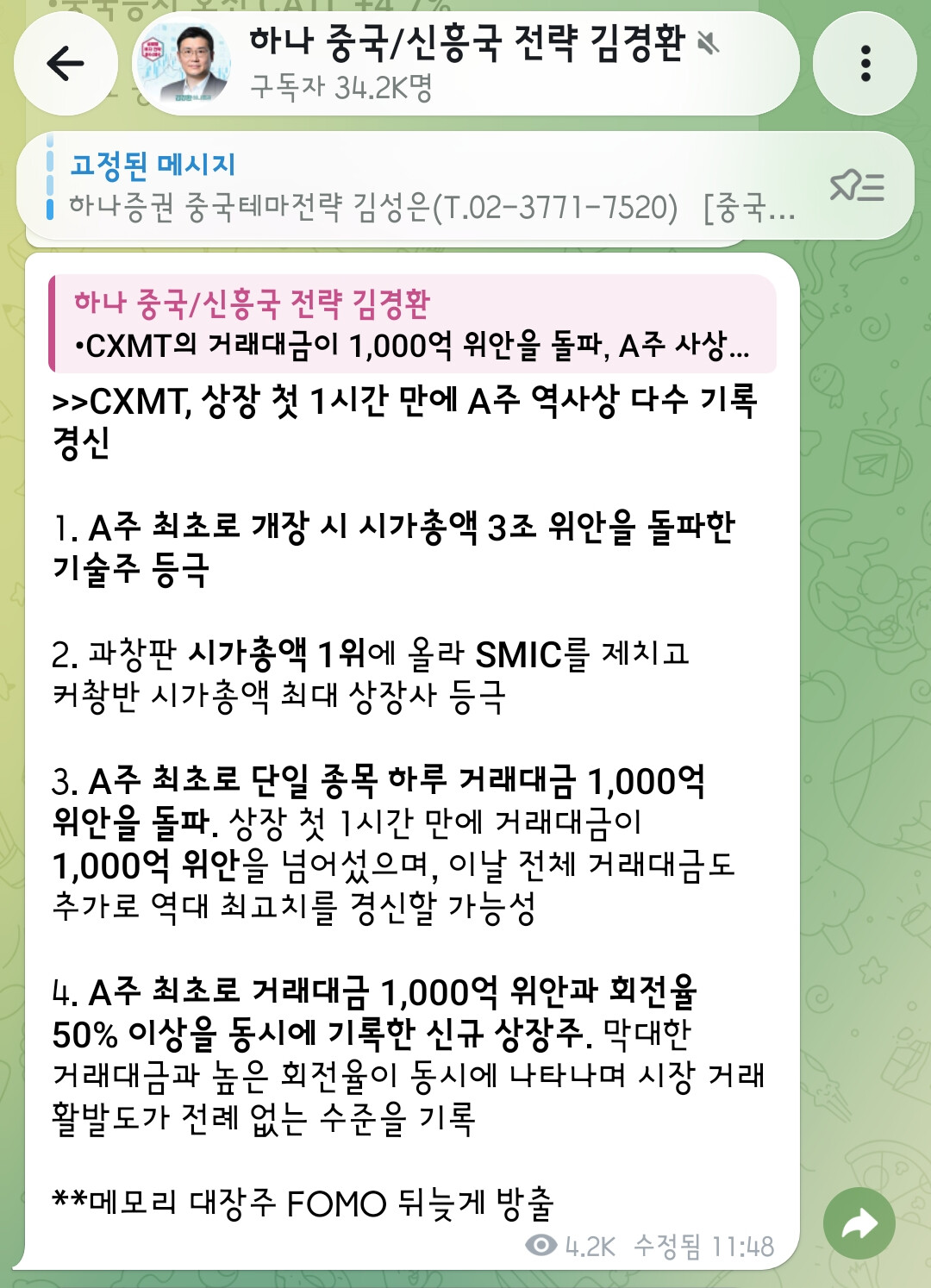Show the pinned messages list icon

click(857, 186)
